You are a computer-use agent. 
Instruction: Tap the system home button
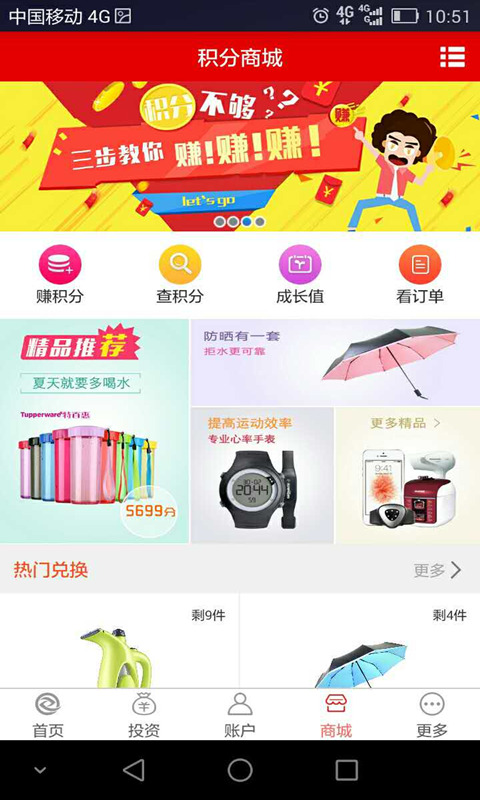pos(240,770)
